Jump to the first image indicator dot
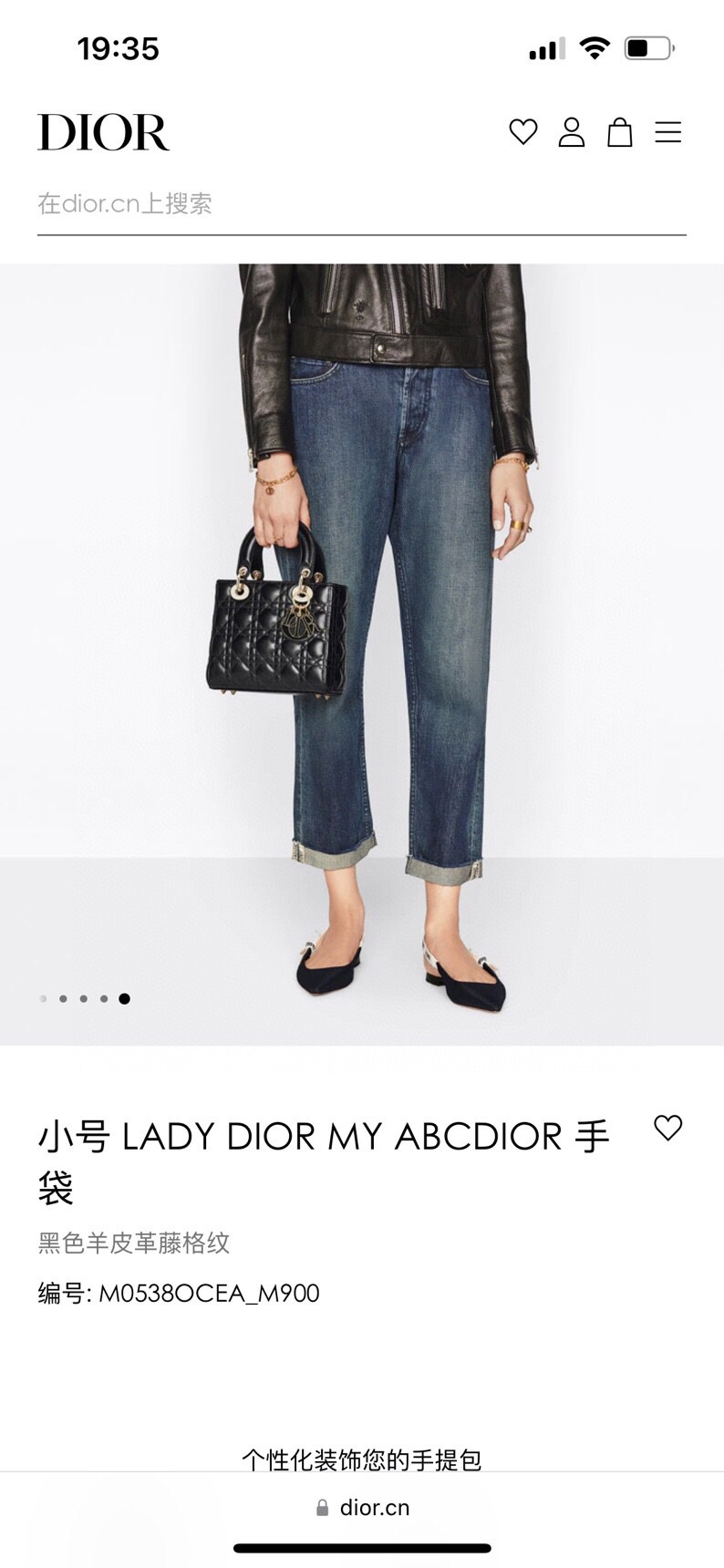This screenshot has height=1568, width=724. [43, 999]
